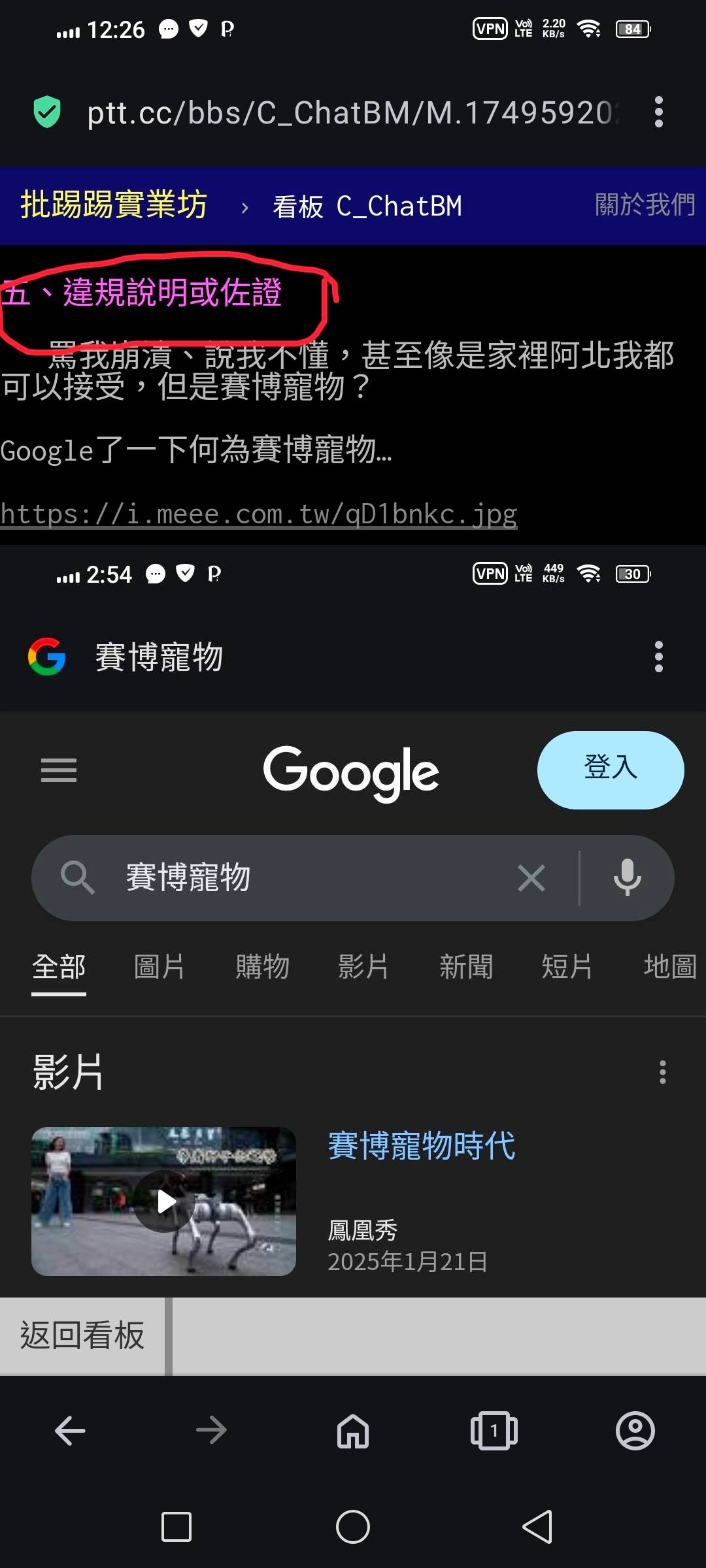Image resolution: width=706 pixels, height=1568 pixels.
Task: Go to 批踢踢實業坊 home page
Action: (x=114, y=205)
